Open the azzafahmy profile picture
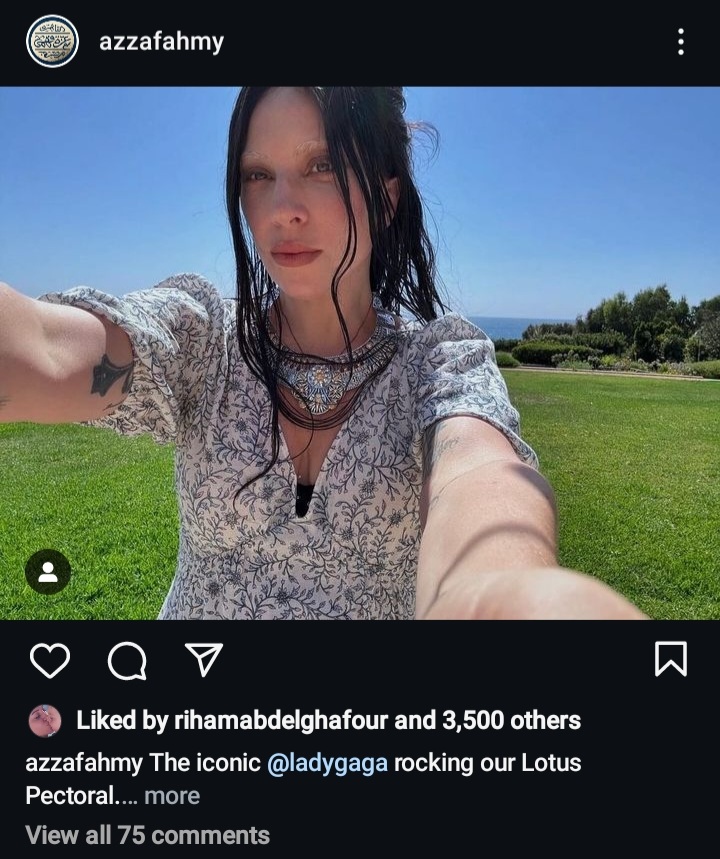Image resolution: width=720 pixels, height=859 pixels. (x=52, y=41)
